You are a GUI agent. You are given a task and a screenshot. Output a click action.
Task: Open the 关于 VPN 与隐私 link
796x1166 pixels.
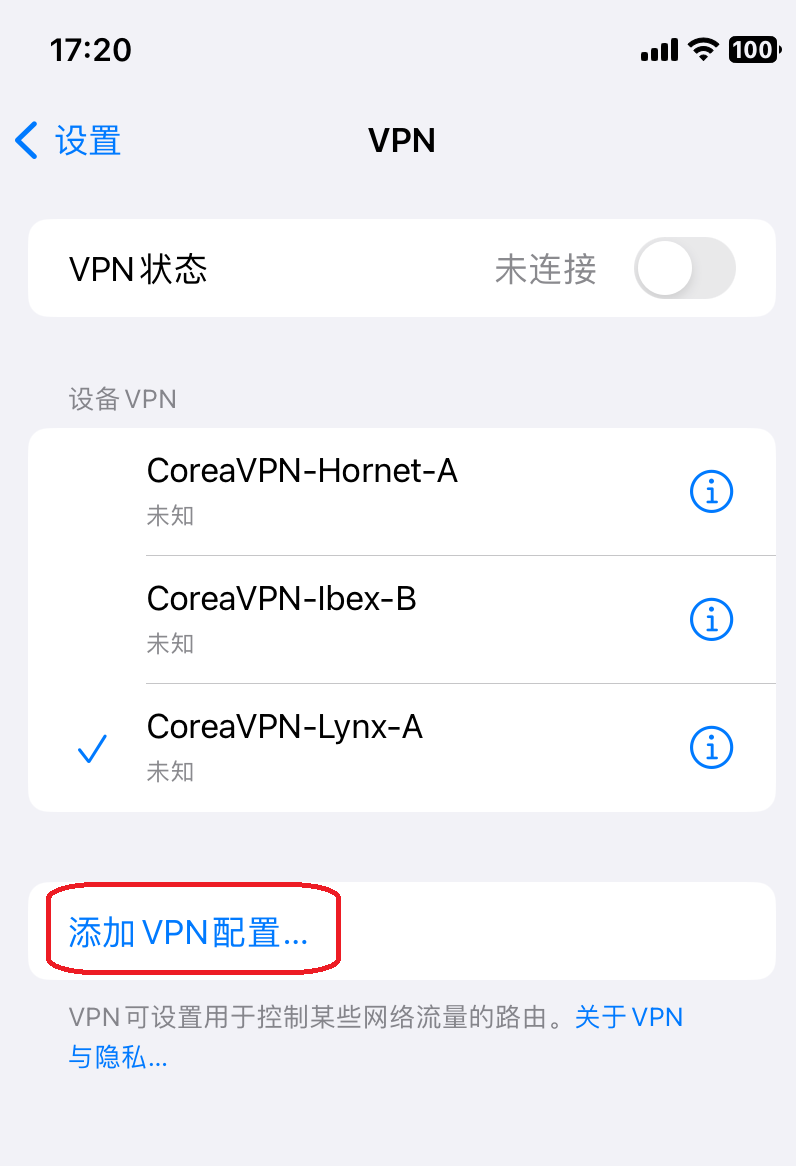tap(630, 1019)
